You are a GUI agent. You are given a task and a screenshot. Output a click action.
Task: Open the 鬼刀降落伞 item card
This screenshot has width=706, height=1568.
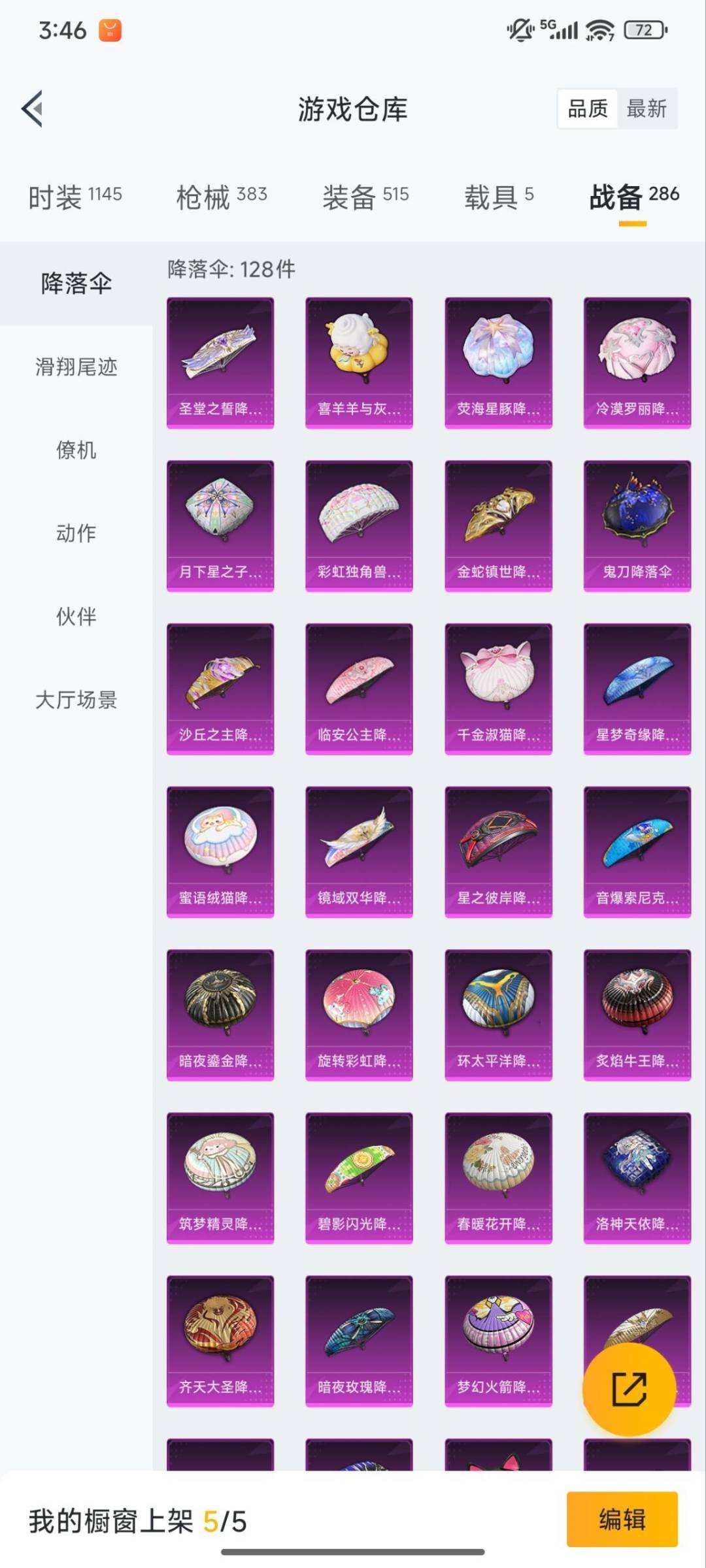[636, 523]
